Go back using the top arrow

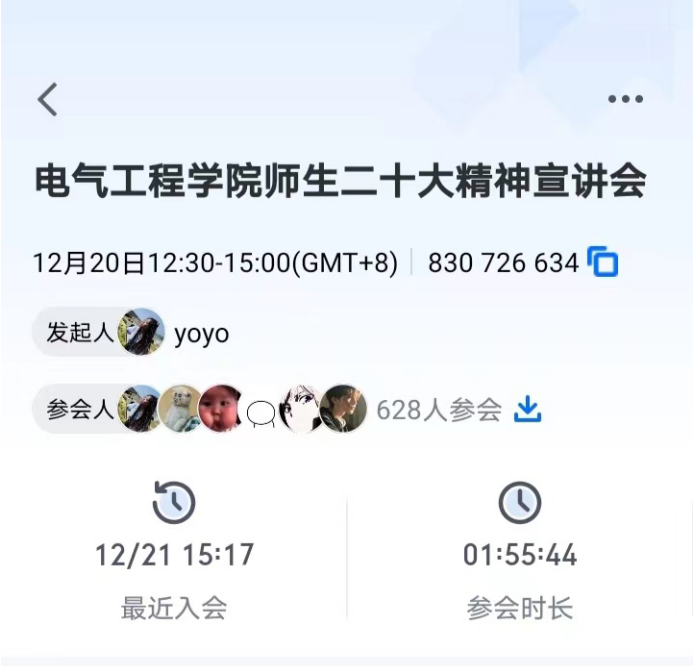(47, 99)
